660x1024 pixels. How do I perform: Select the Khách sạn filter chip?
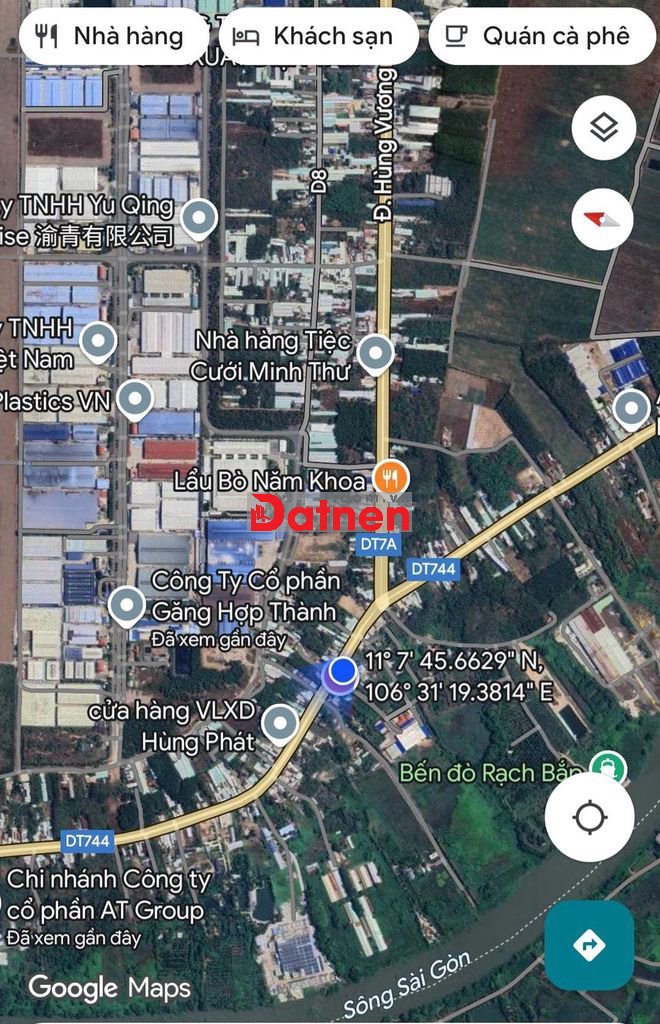tap(318, 37)
